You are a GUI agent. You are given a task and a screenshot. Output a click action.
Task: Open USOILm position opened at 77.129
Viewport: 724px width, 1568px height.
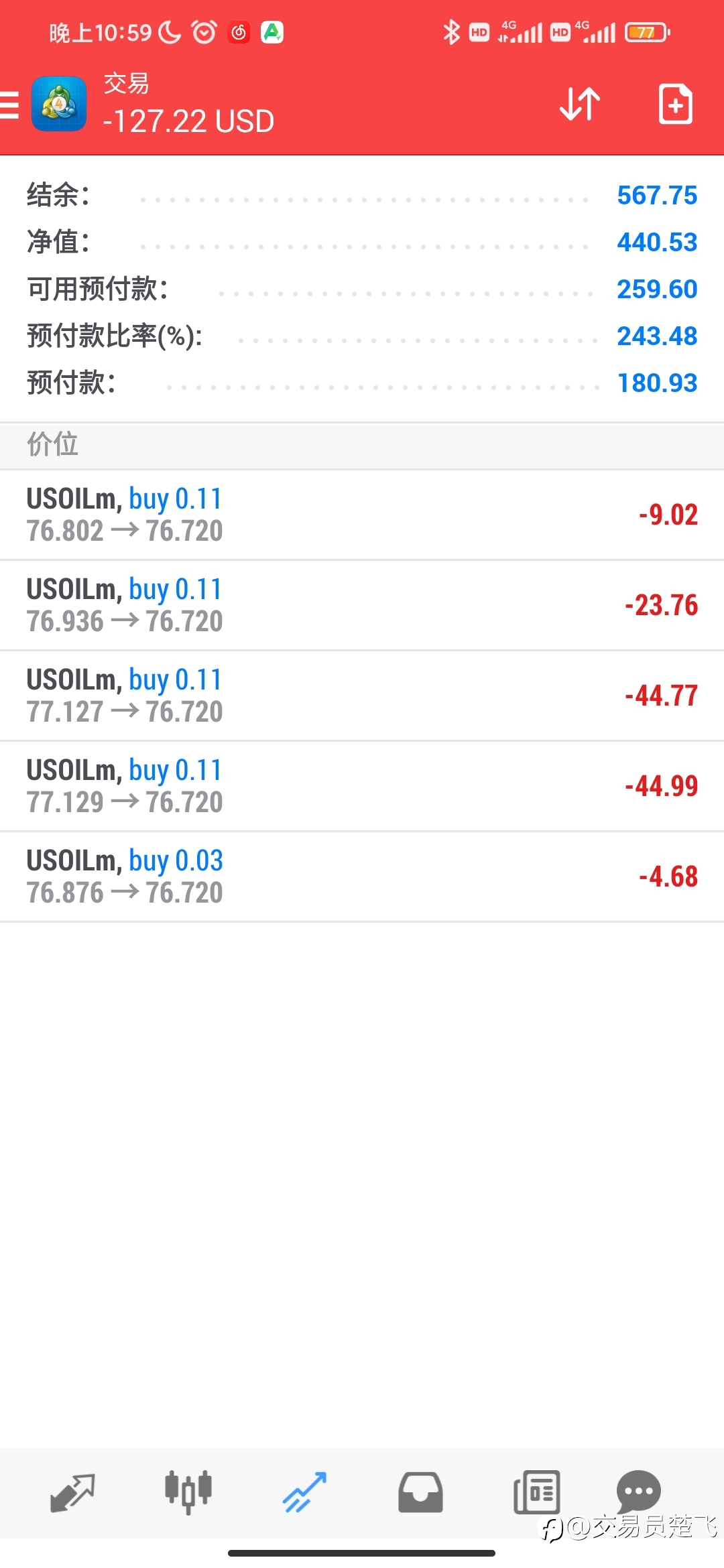(362, 786)
